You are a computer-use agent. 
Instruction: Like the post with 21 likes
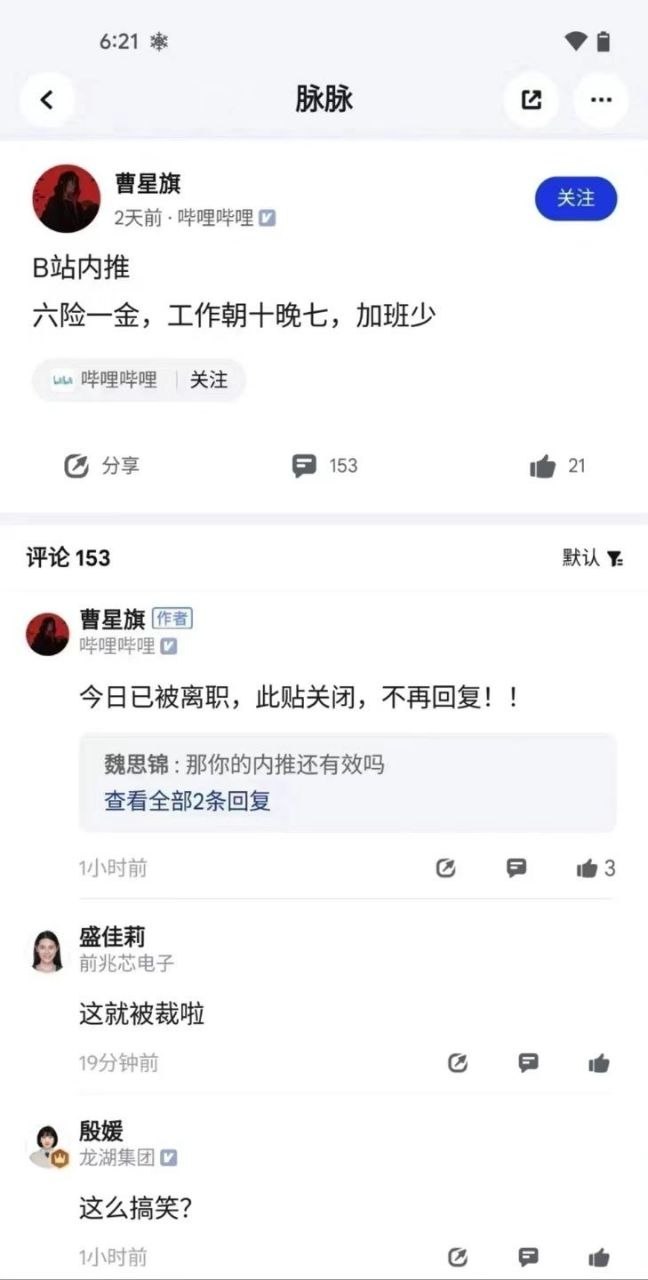point(558,465)
